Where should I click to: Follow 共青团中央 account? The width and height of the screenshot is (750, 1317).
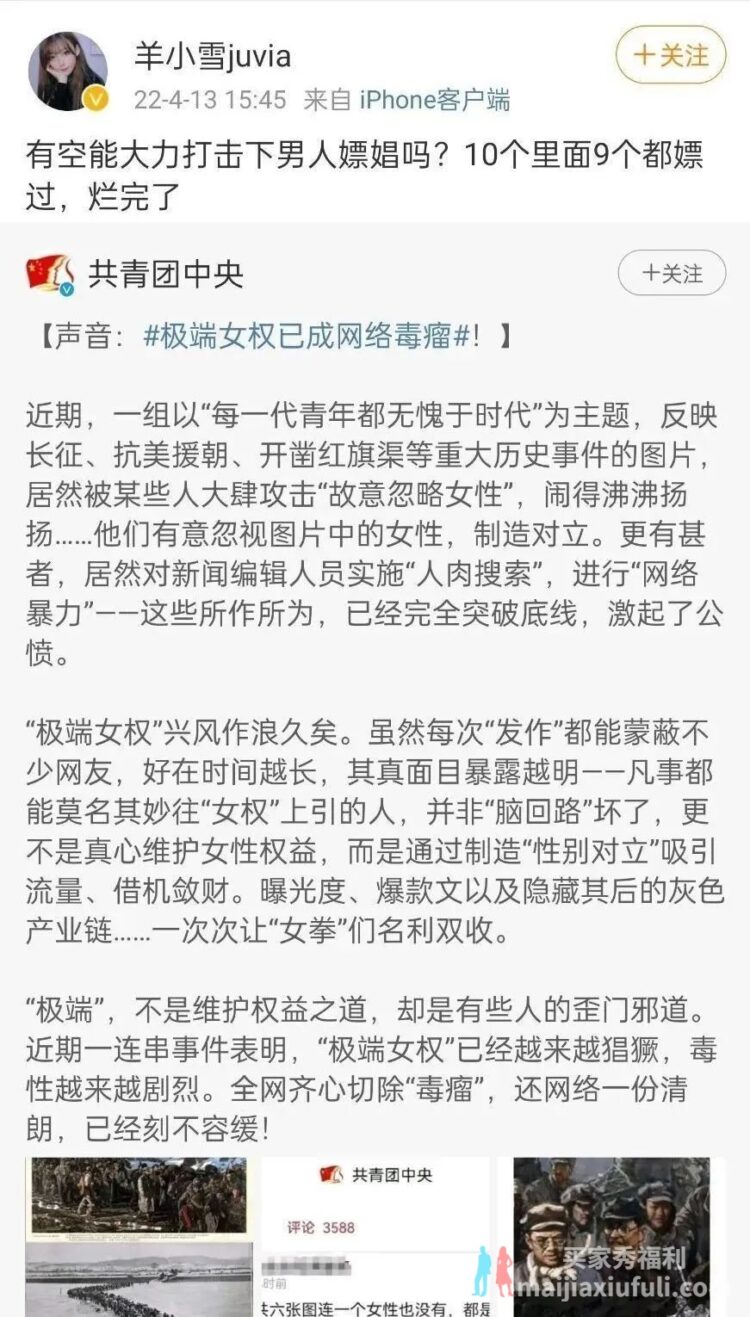[672, 273]
